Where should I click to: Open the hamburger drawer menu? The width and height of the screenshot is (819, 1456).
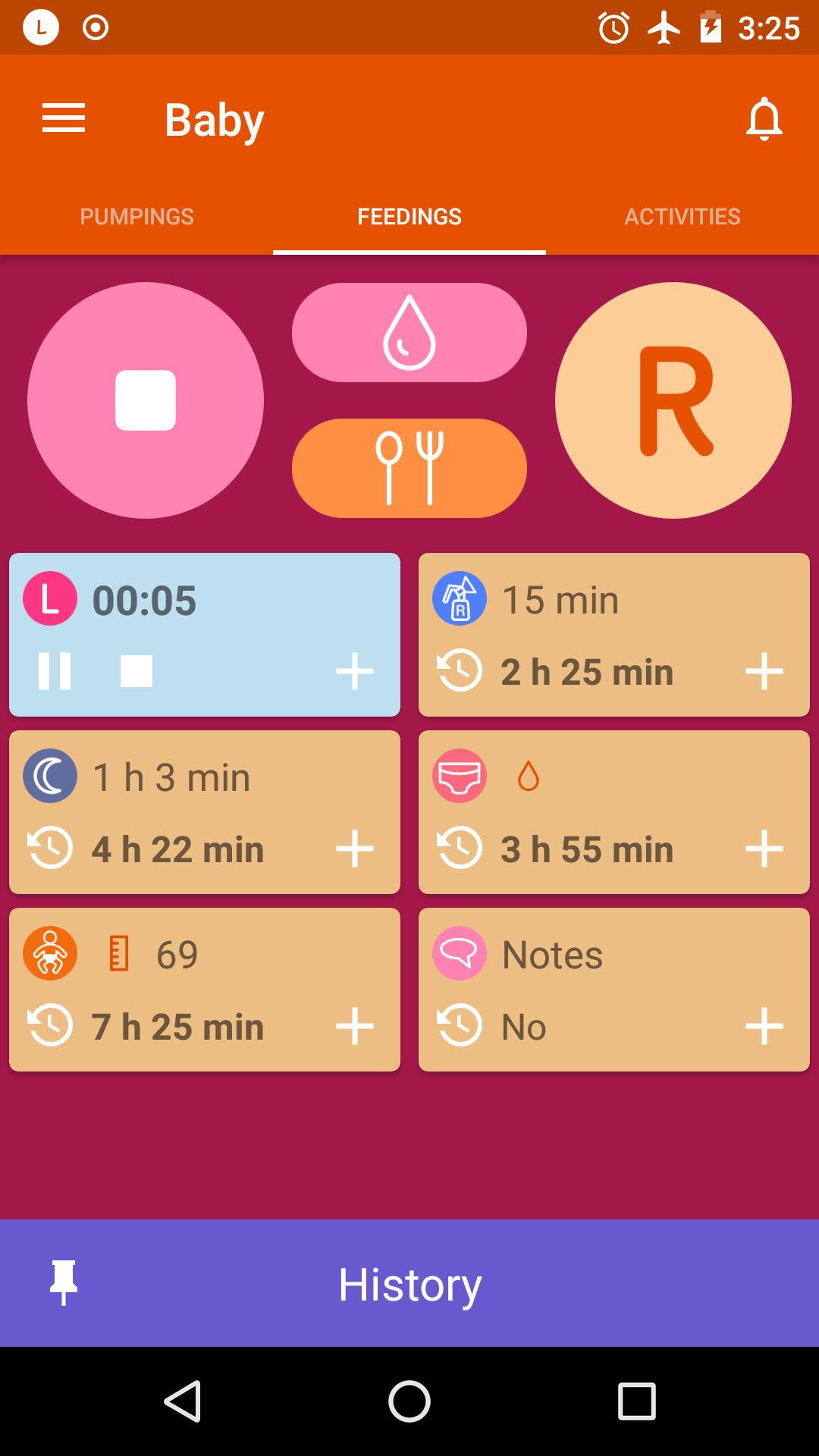pyautogui.click(x=64, y=119)
